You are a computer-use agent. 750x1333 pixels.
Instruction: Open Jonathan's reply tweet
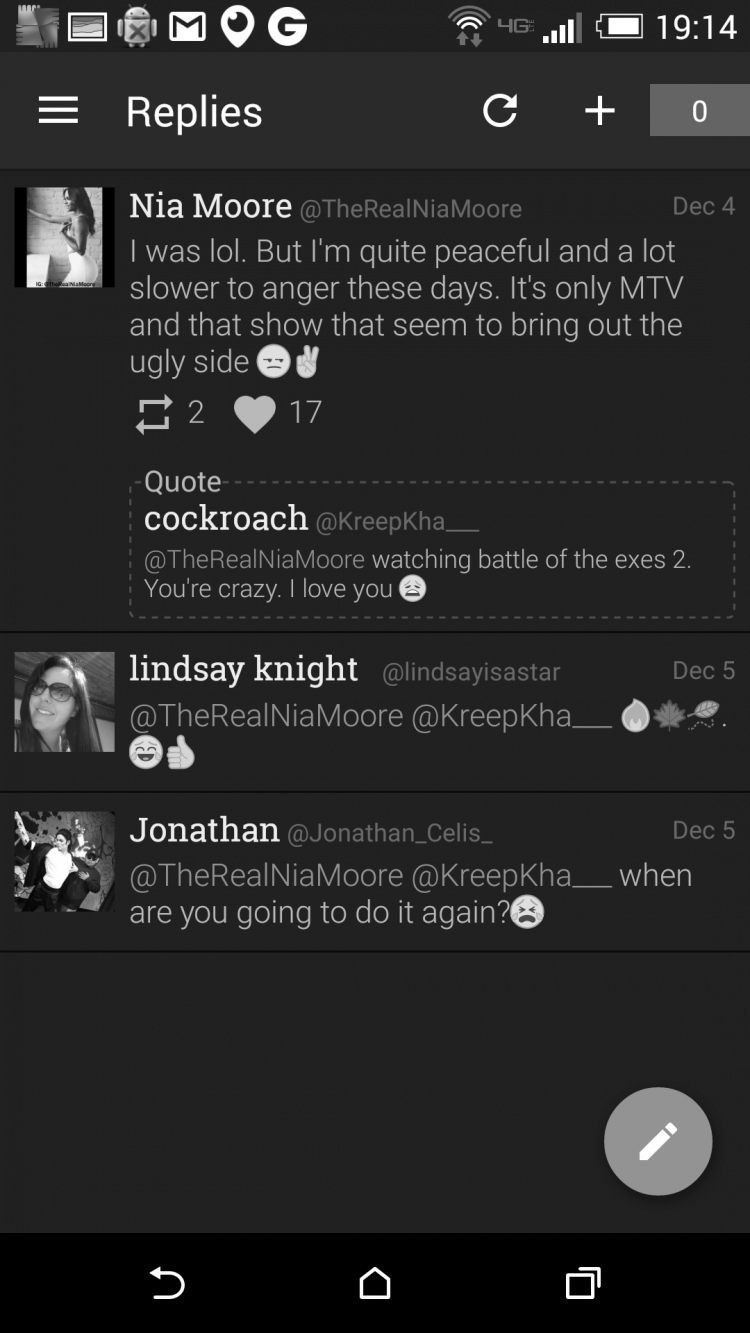tap(375, 872)
